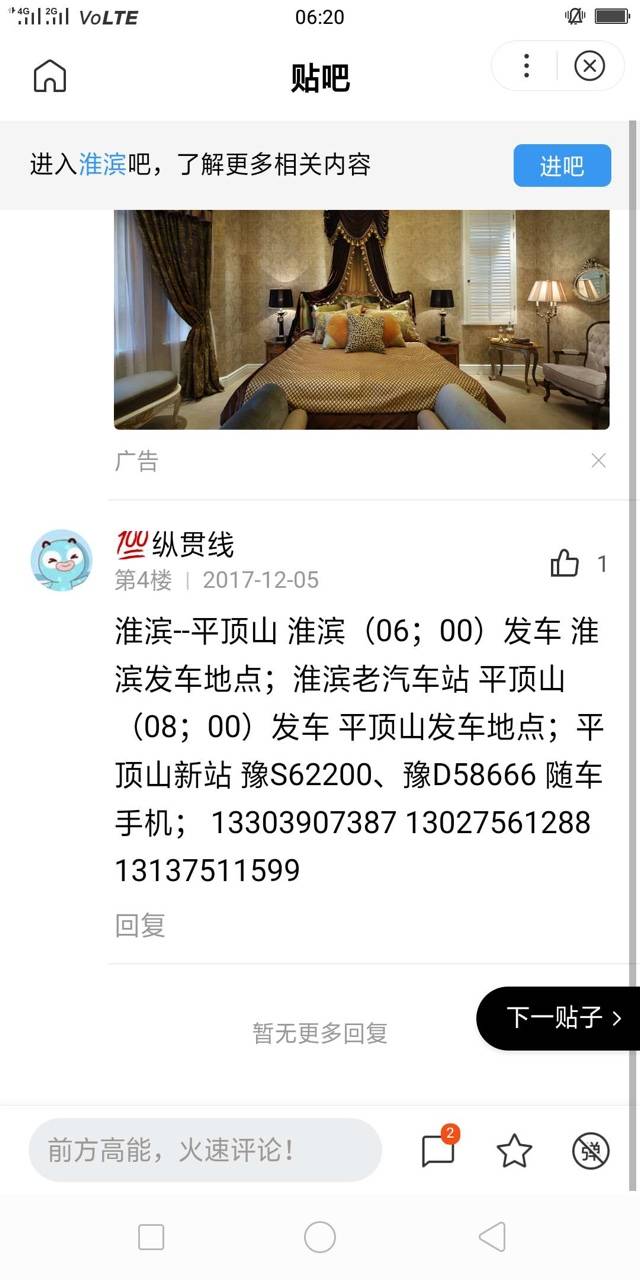View 纵贯线 user avatar profile
This screenshot has height=1280, width=640.
tap(61, 560)
